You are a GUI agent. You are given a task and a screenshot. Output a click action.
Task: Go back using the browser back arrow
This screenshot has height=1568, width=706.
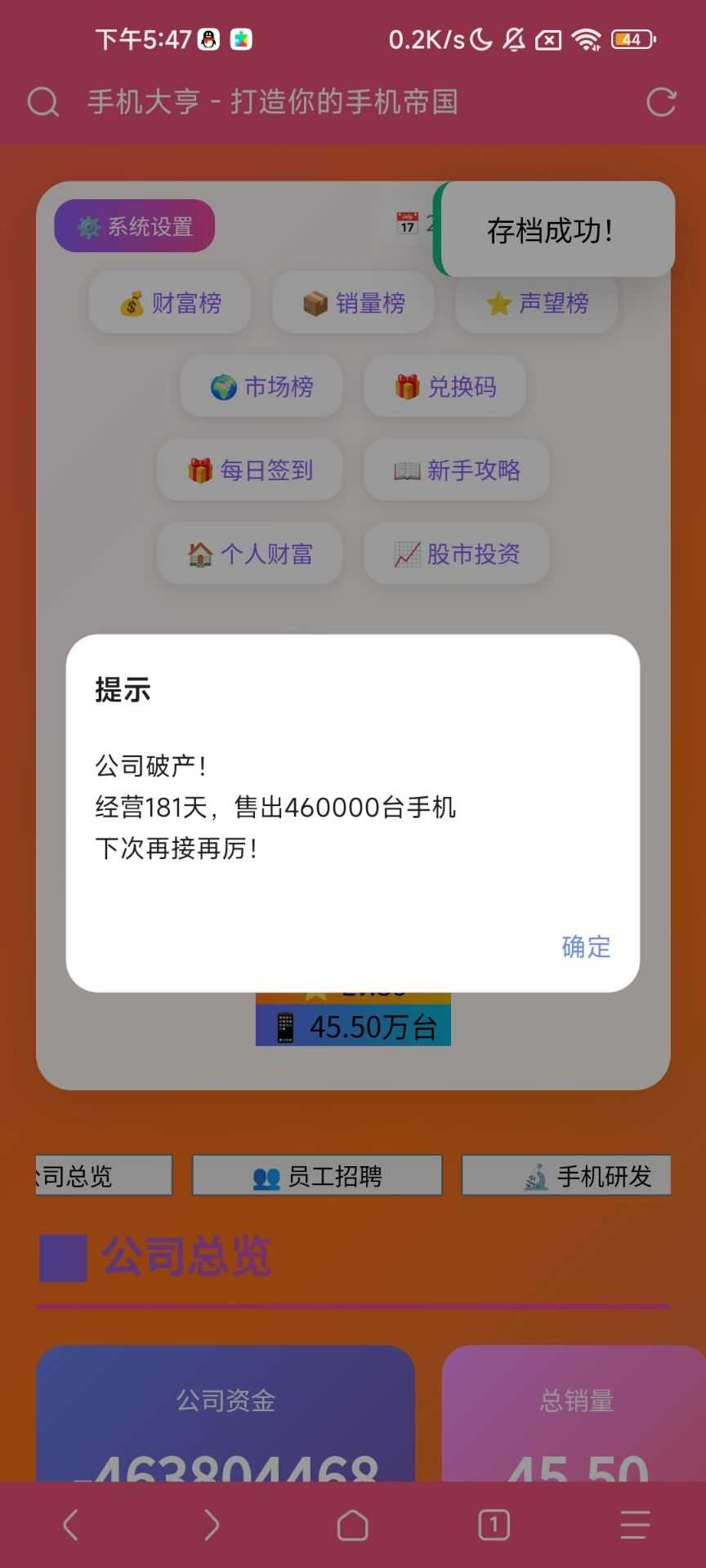[x=71, y=1525]
